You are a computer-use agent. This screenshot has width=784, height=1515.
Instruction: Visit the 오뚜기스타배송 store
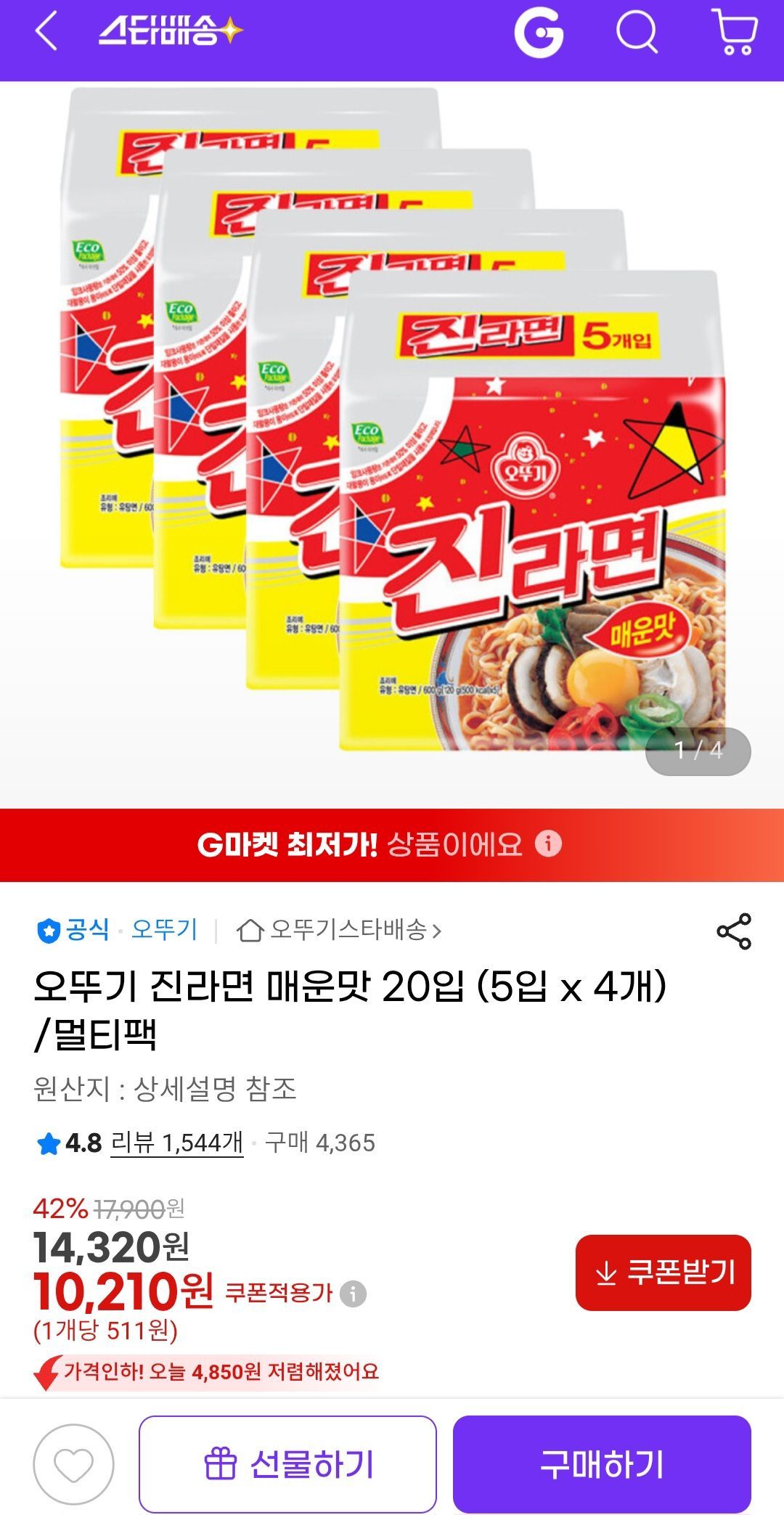(339, 930)
